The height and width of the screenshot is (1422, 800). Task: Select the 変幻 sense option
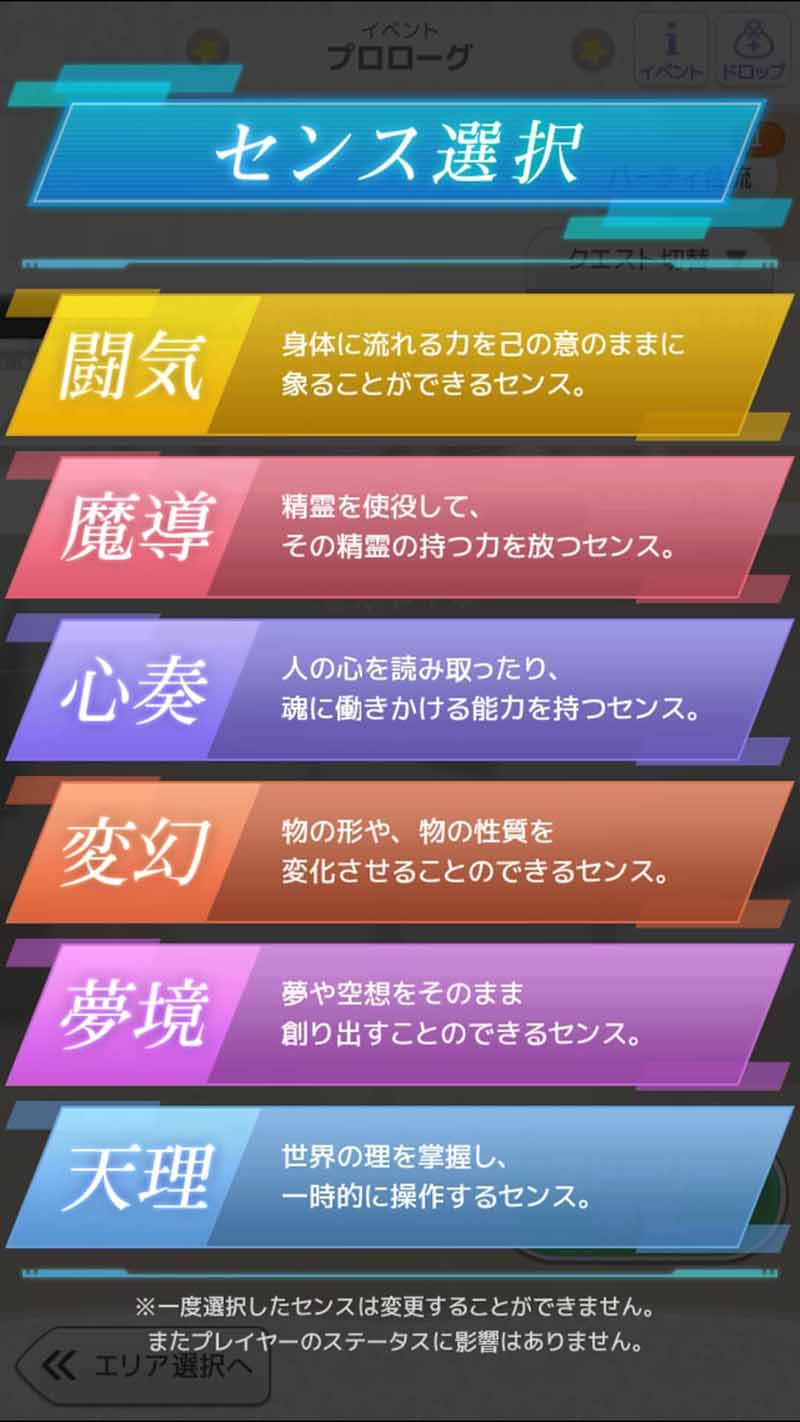coord(400,852)
